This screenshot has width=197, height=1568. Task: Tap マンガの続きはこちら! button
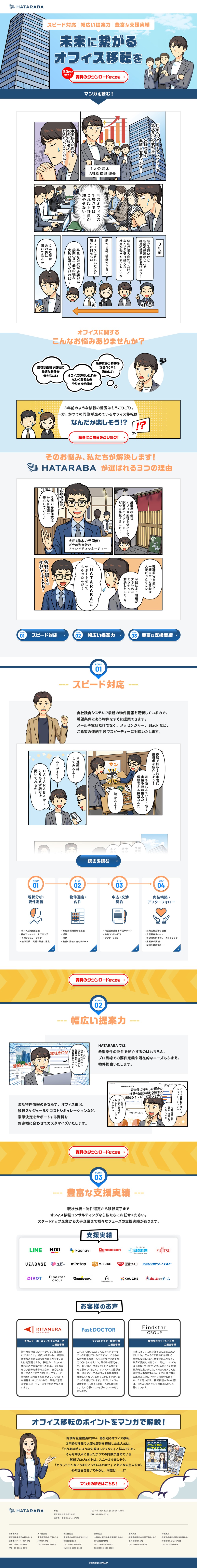[98, 1483]
